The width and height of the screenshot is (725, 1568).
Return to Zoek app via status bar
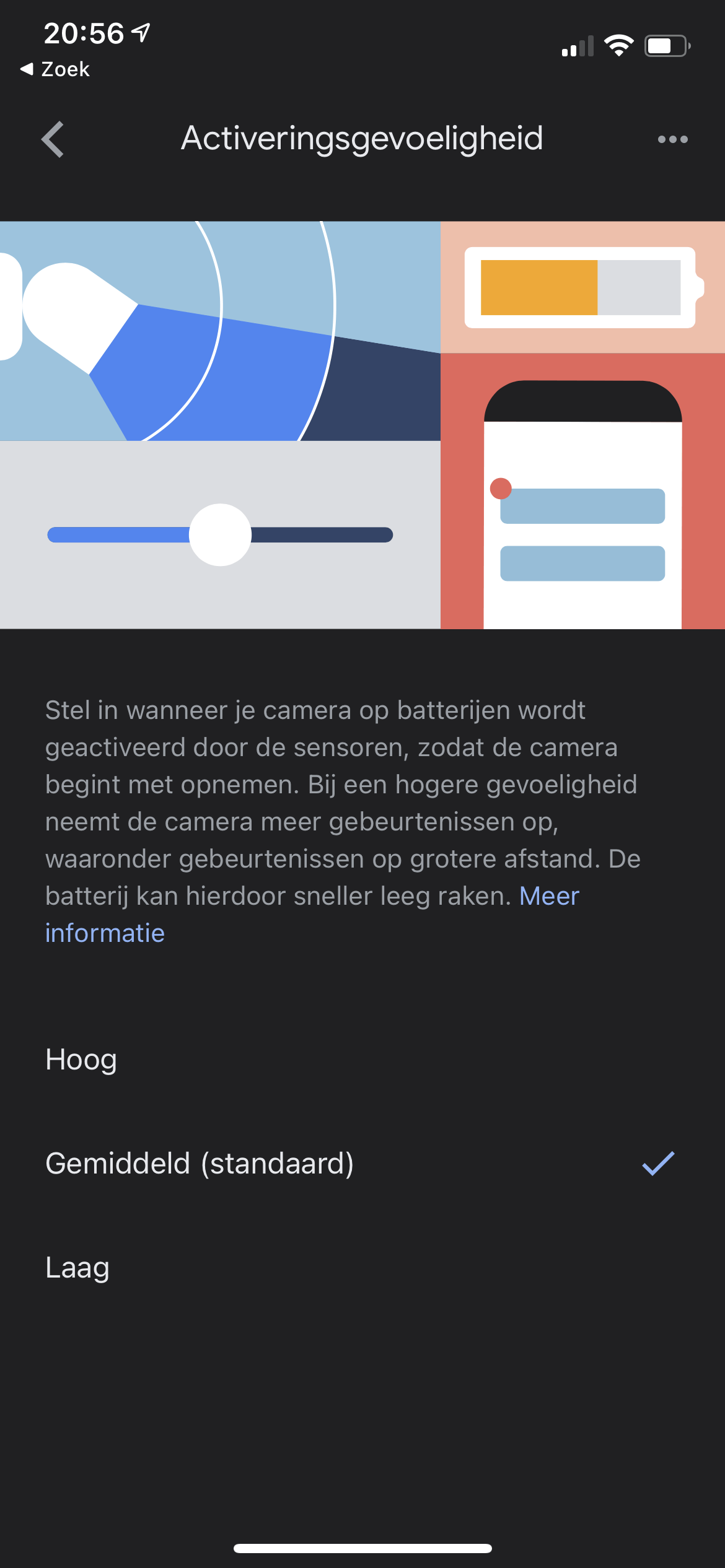point(56,69)
